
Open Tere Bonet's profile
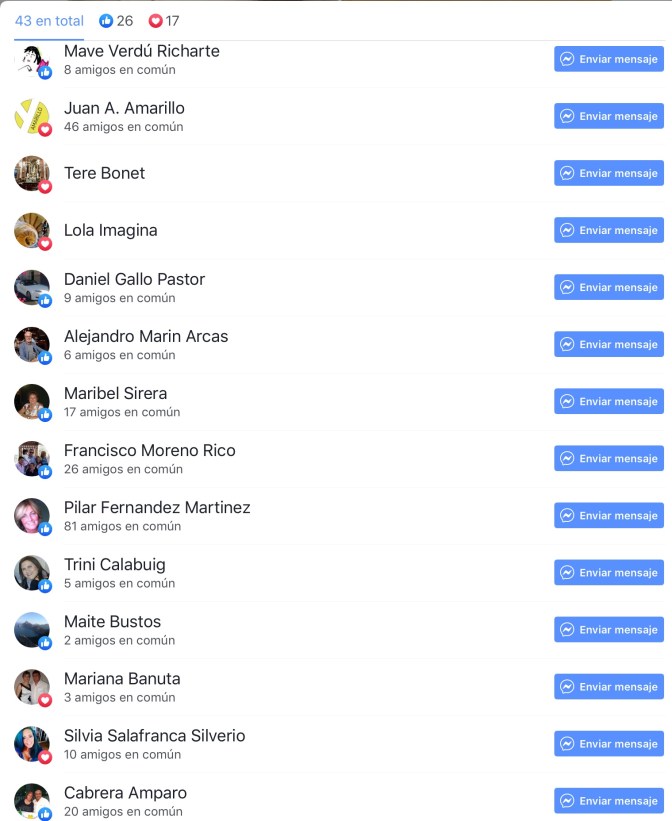coord(104,173)
